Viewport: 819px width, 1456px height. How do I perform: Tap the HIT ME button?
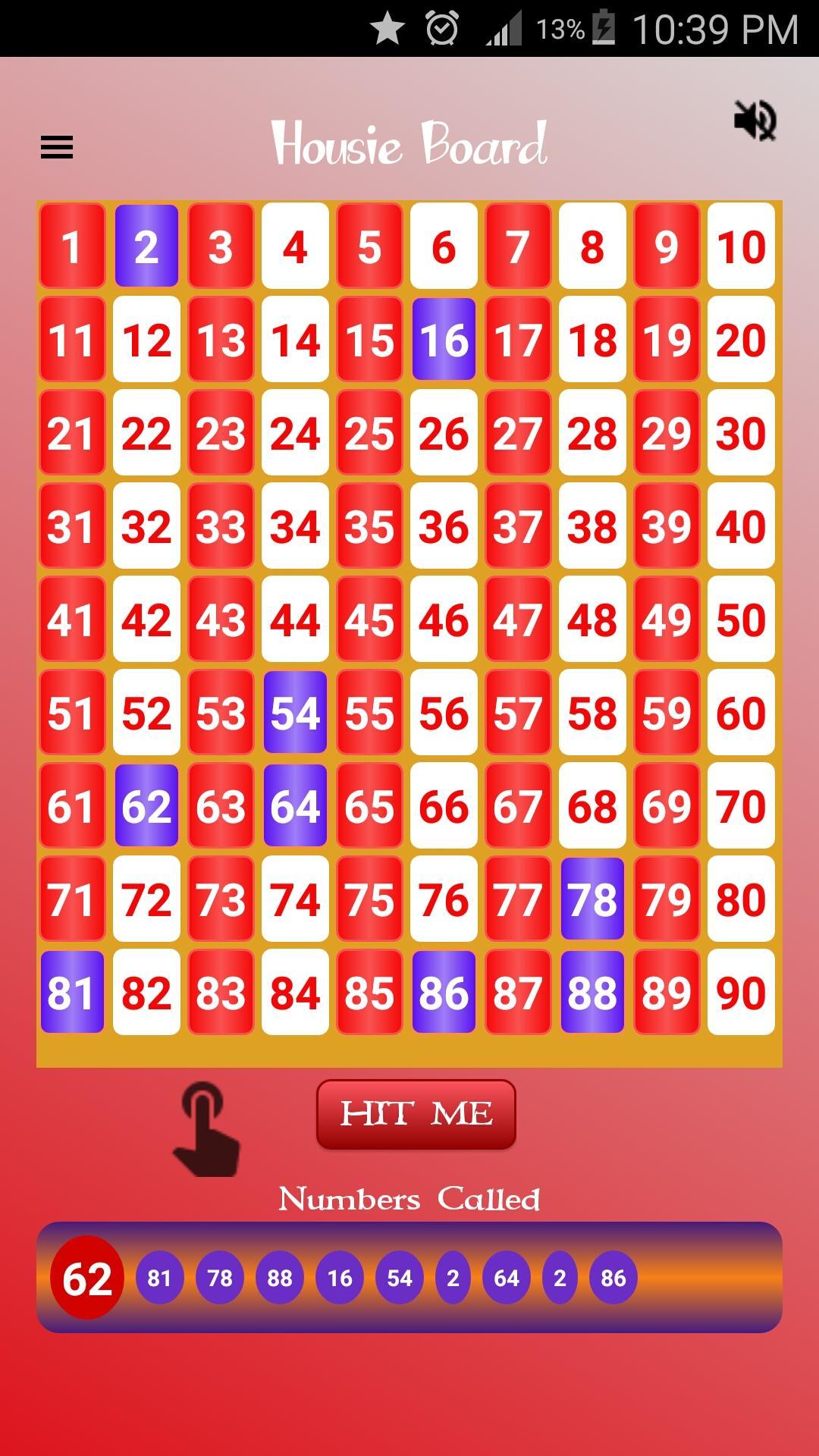point(416,1114)
